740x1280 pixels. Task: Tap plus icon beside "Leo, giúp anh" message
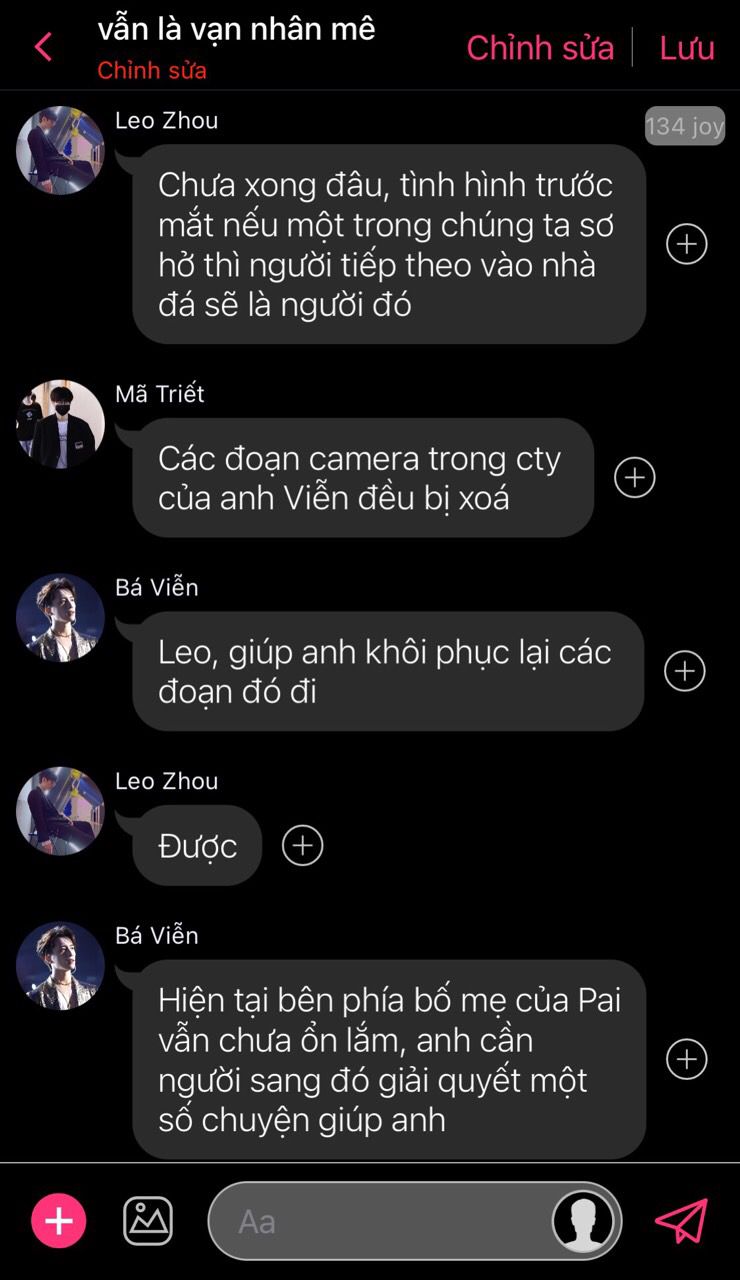click(x=685, y=671)
